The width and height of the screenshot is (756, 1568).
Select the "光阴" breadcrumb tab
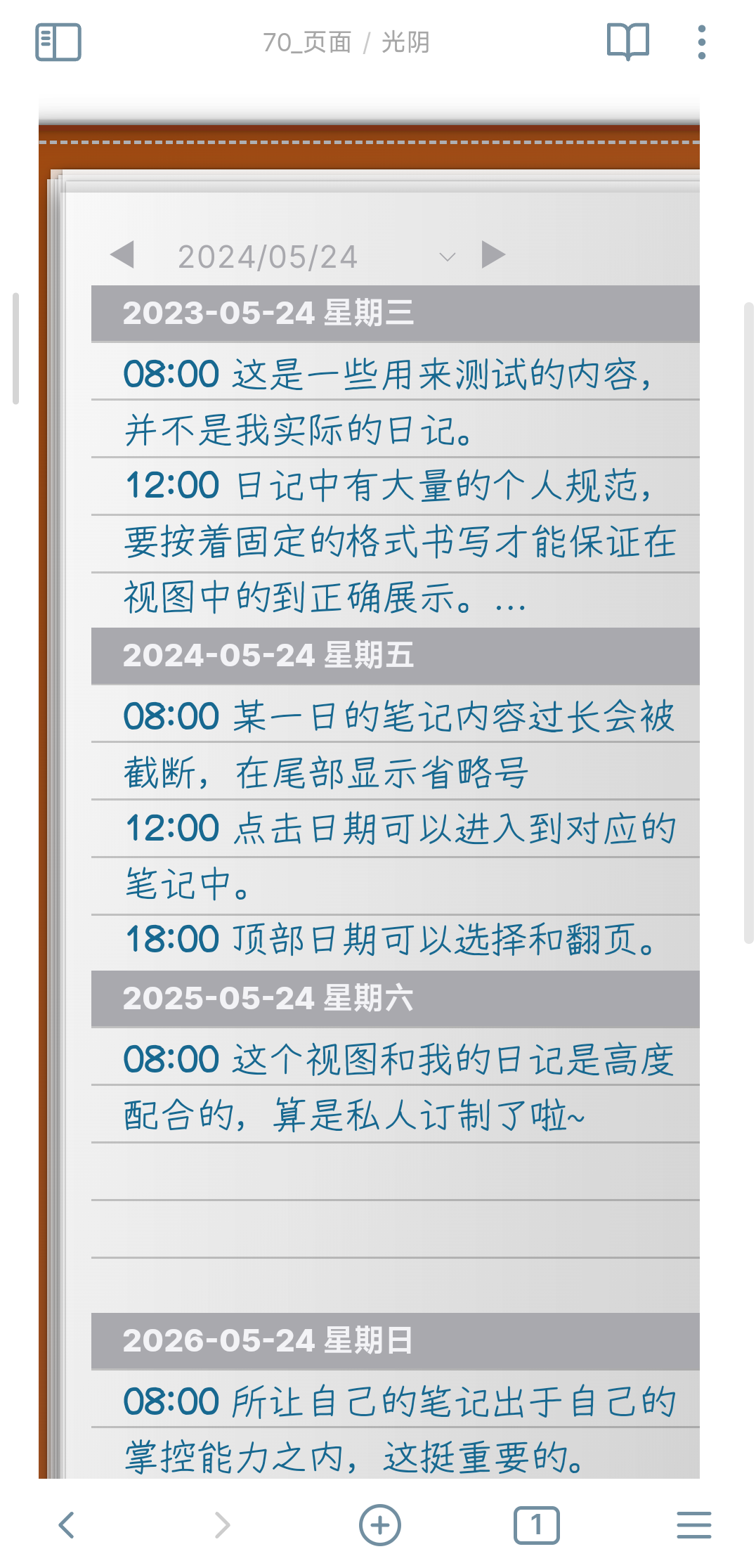[x=405, y=42]
